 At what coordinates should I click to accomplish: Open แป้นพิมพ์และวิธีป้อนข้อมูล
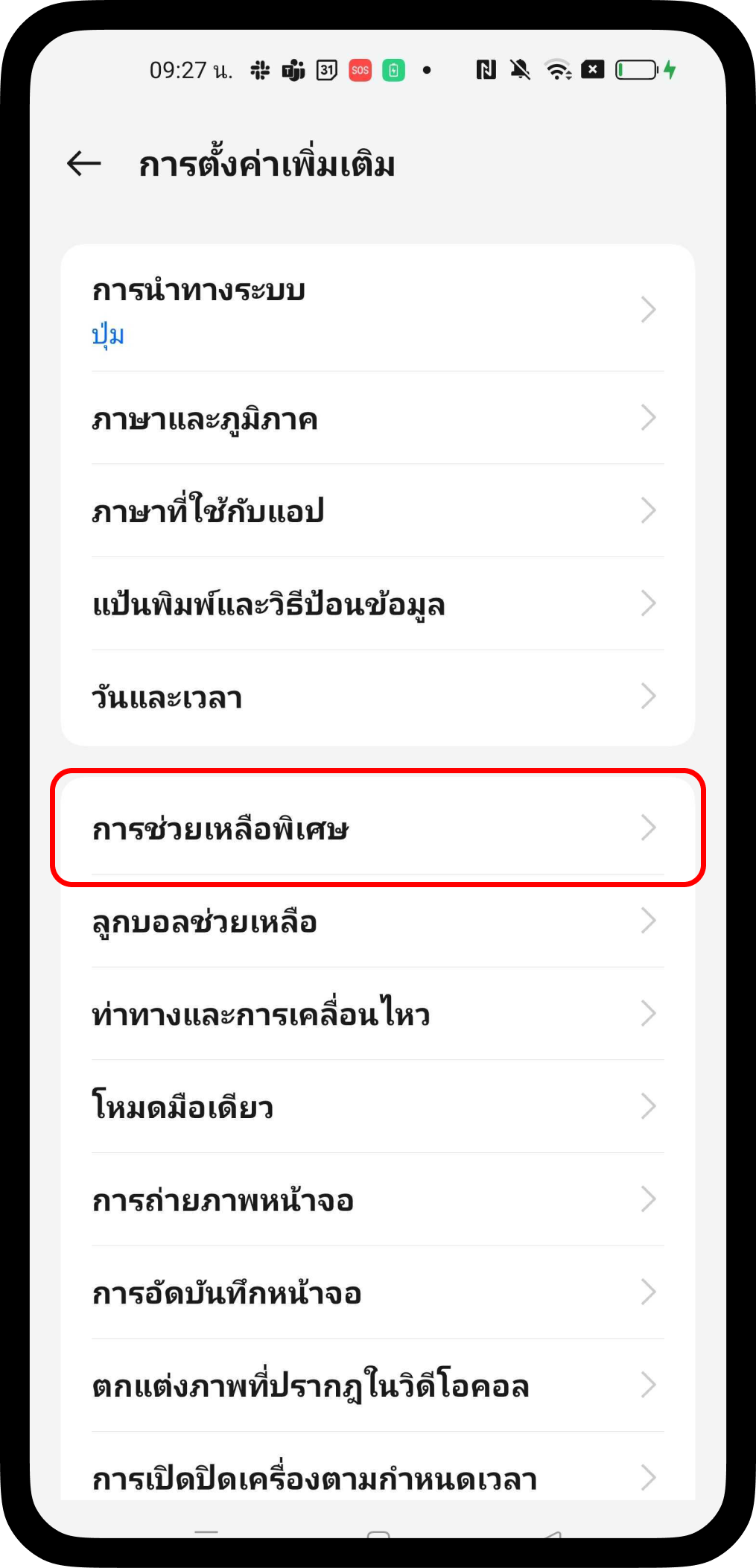[377, 604]
